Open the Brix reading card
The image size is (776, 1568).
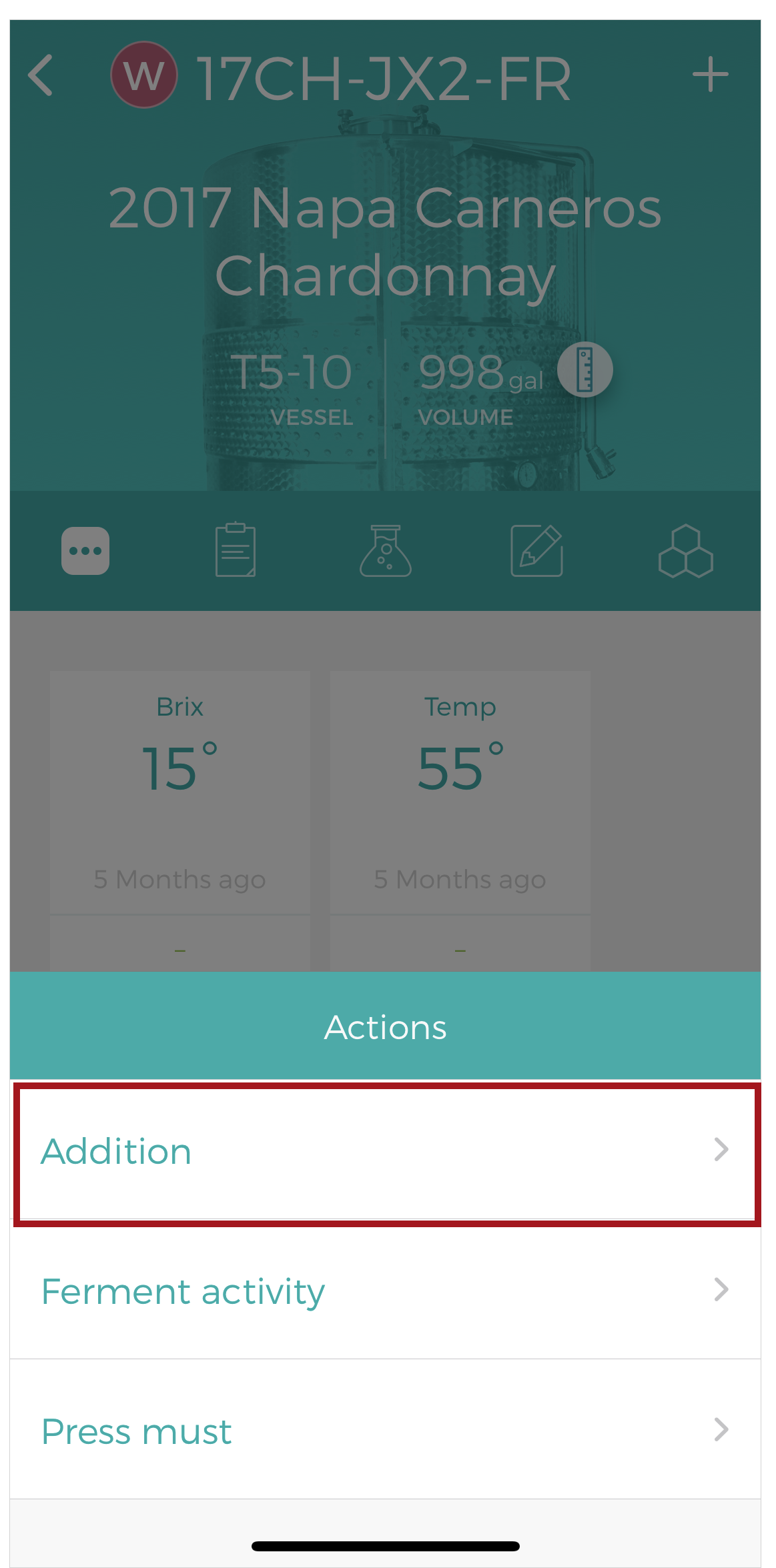pos(180,794)
